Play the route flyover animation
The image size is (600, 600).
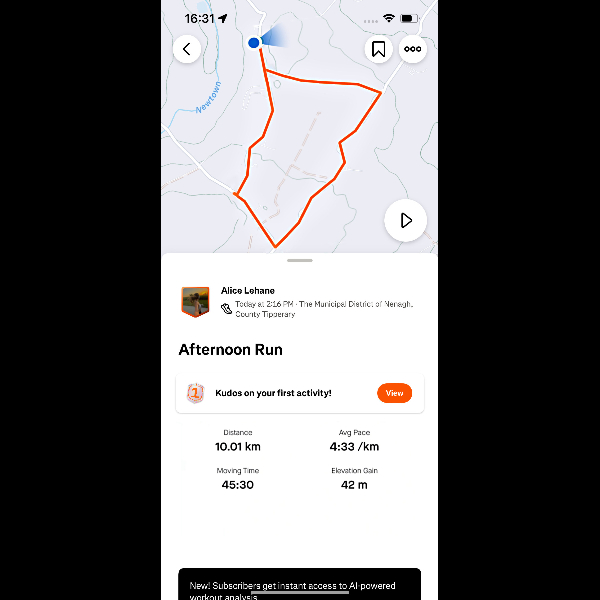coord(406,220)
